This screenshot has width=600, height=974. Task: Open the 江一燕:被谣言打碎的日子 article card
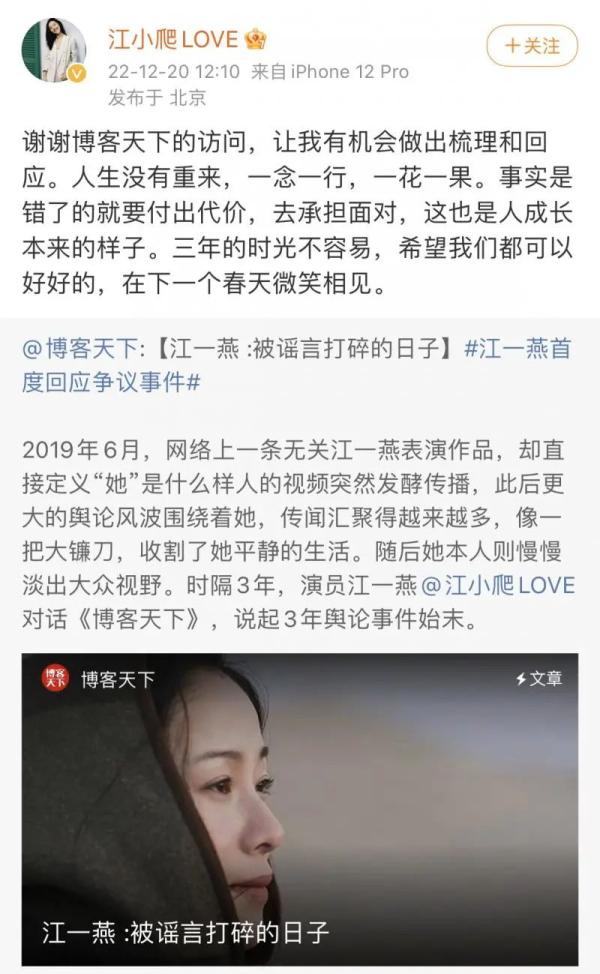(300, 808)
